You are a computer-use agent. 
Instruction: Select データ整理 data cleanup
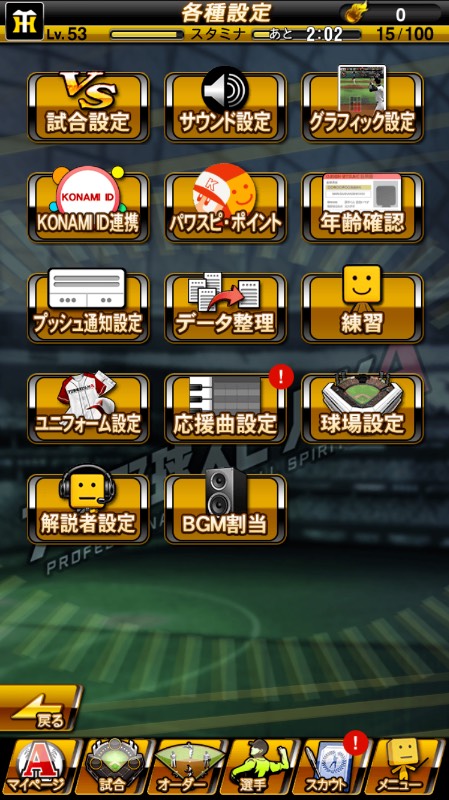tap(226, 308)
